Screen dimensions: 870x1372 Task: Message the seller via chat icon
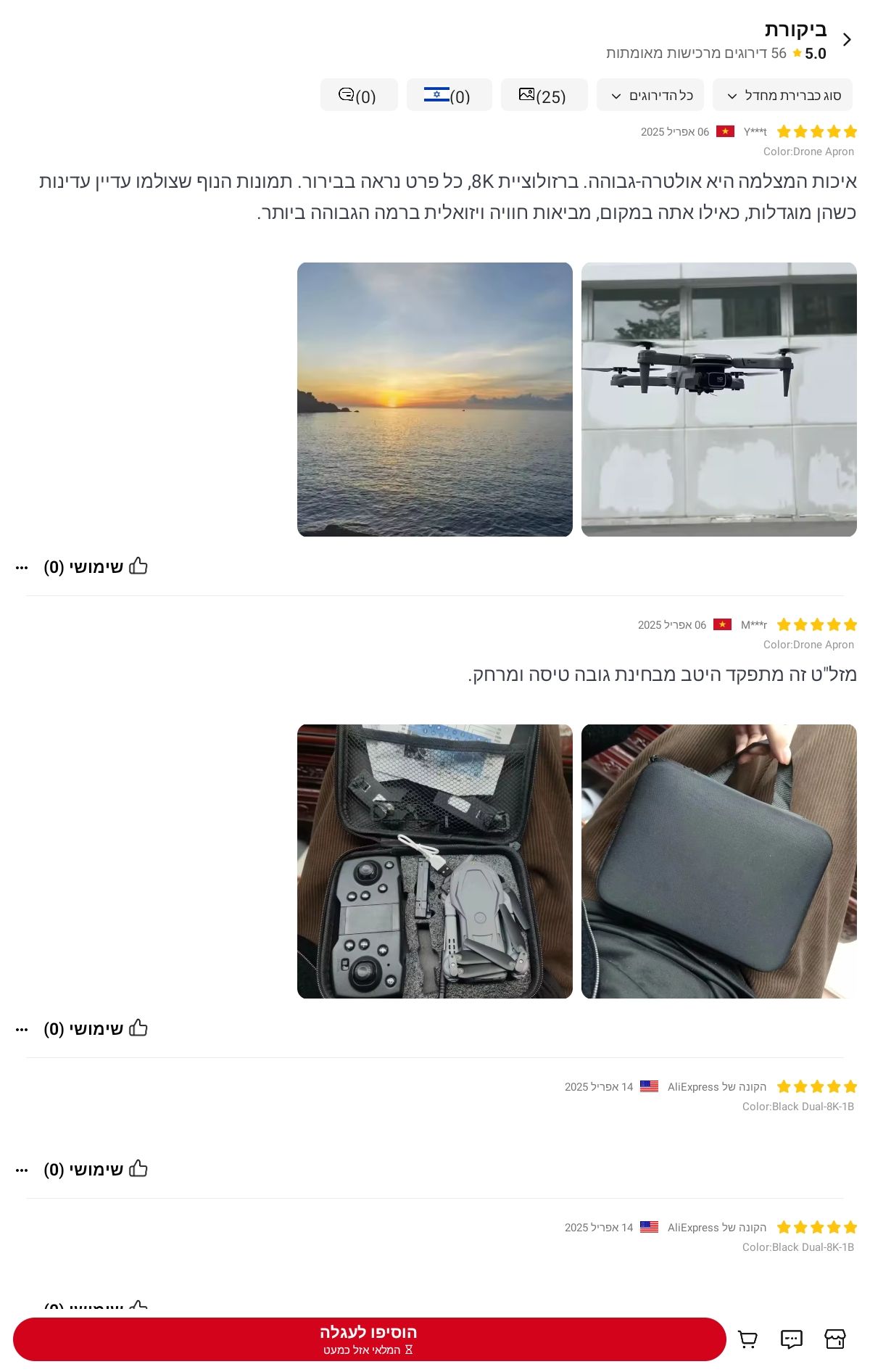pyautogui.click(x=791, y=1339)
